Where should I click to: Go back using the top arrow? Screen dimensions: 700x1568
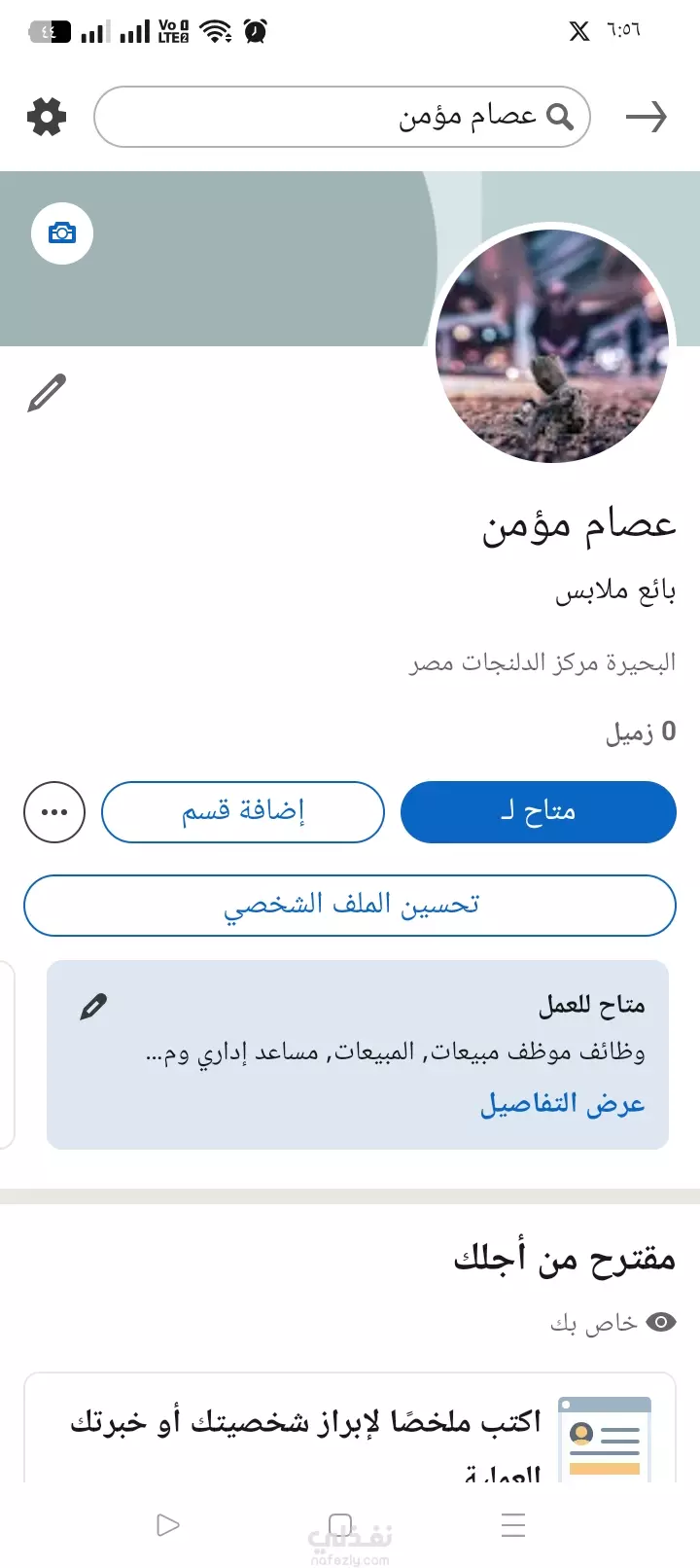[x=646, y=117]
